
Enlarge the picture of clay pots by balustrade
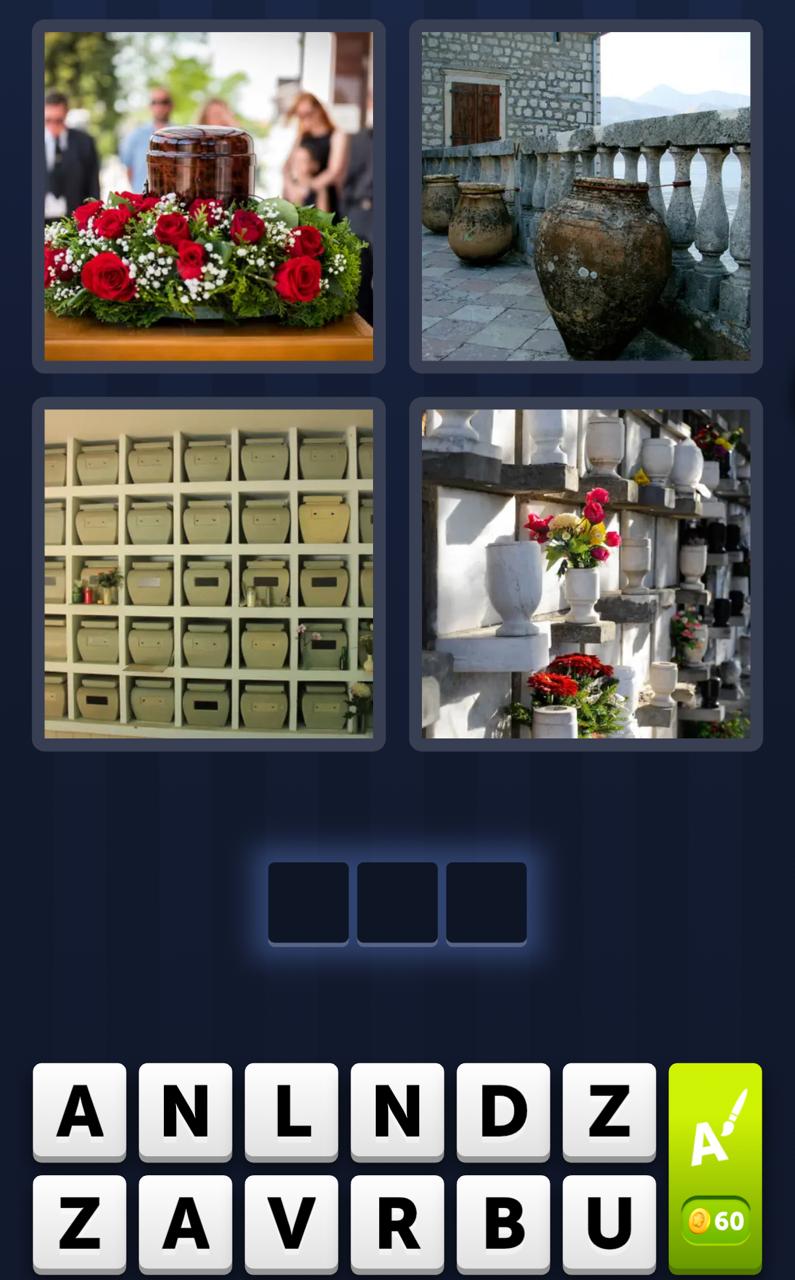(585, 196)
